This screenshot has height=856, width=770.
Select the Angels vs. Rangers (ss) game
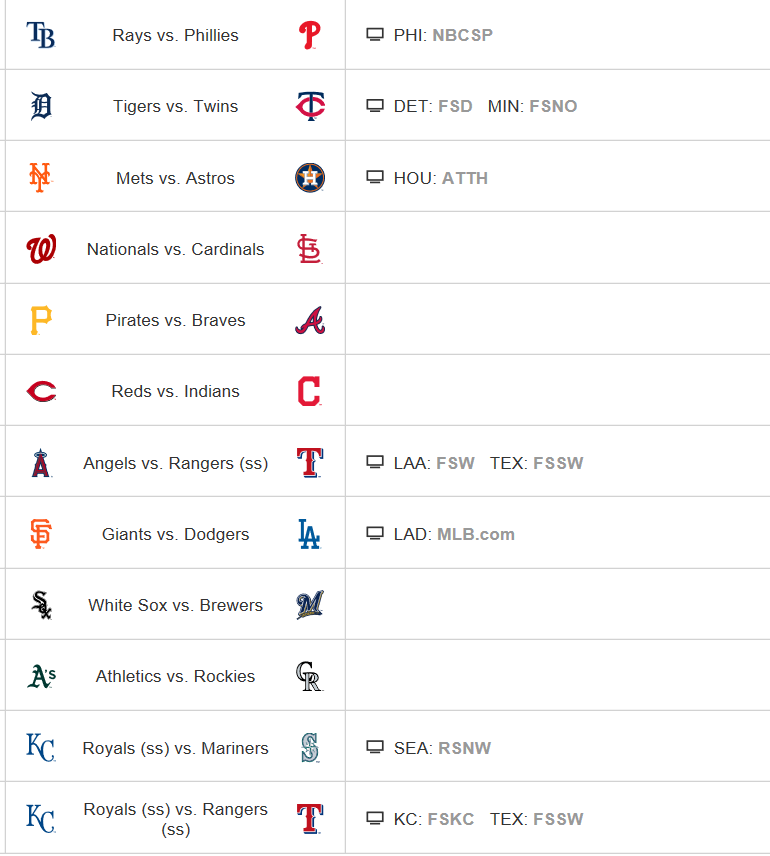click(175, 463)
